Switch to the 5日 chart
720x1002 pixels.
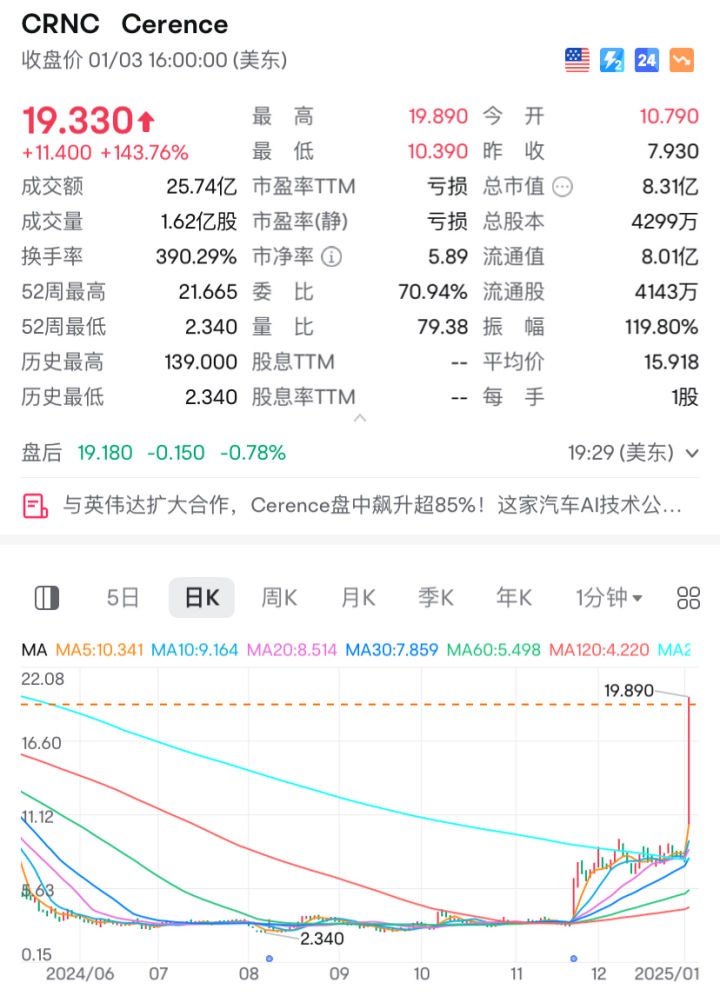click(x=123, y=598)
